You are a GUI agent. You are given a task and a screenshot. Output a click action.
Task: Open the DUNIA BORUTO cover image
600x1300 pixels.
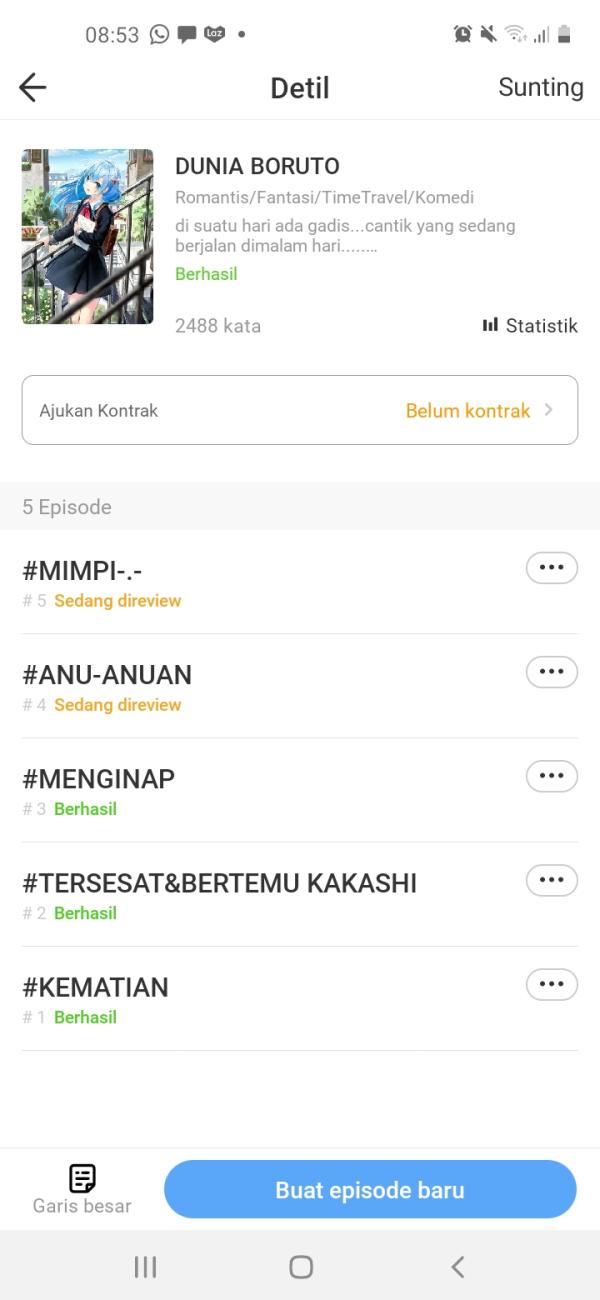pos(88,237)
